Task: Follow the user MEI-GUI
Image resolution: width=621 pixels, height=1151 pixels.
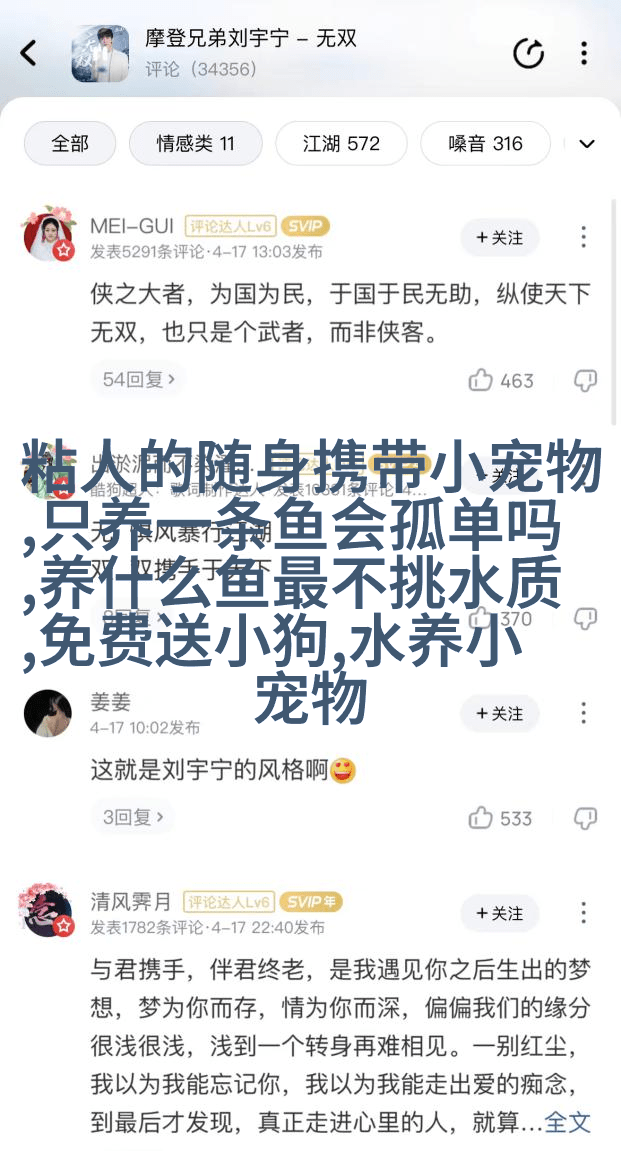Action: click(x=499, y=238)
